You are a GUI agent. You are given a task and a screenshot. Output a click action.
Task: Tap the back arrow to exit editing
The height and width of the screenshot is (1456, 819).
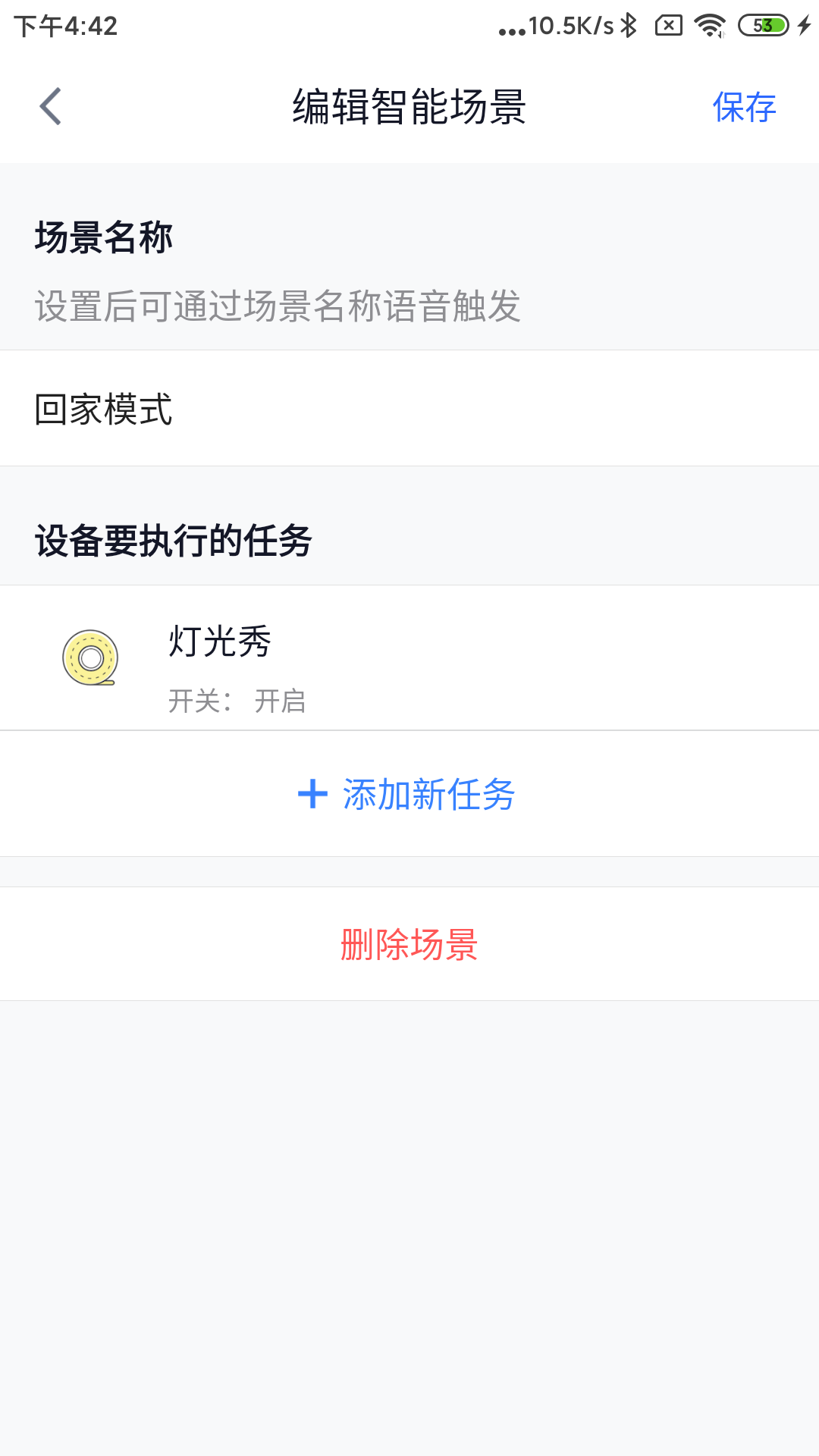point(51,107)
